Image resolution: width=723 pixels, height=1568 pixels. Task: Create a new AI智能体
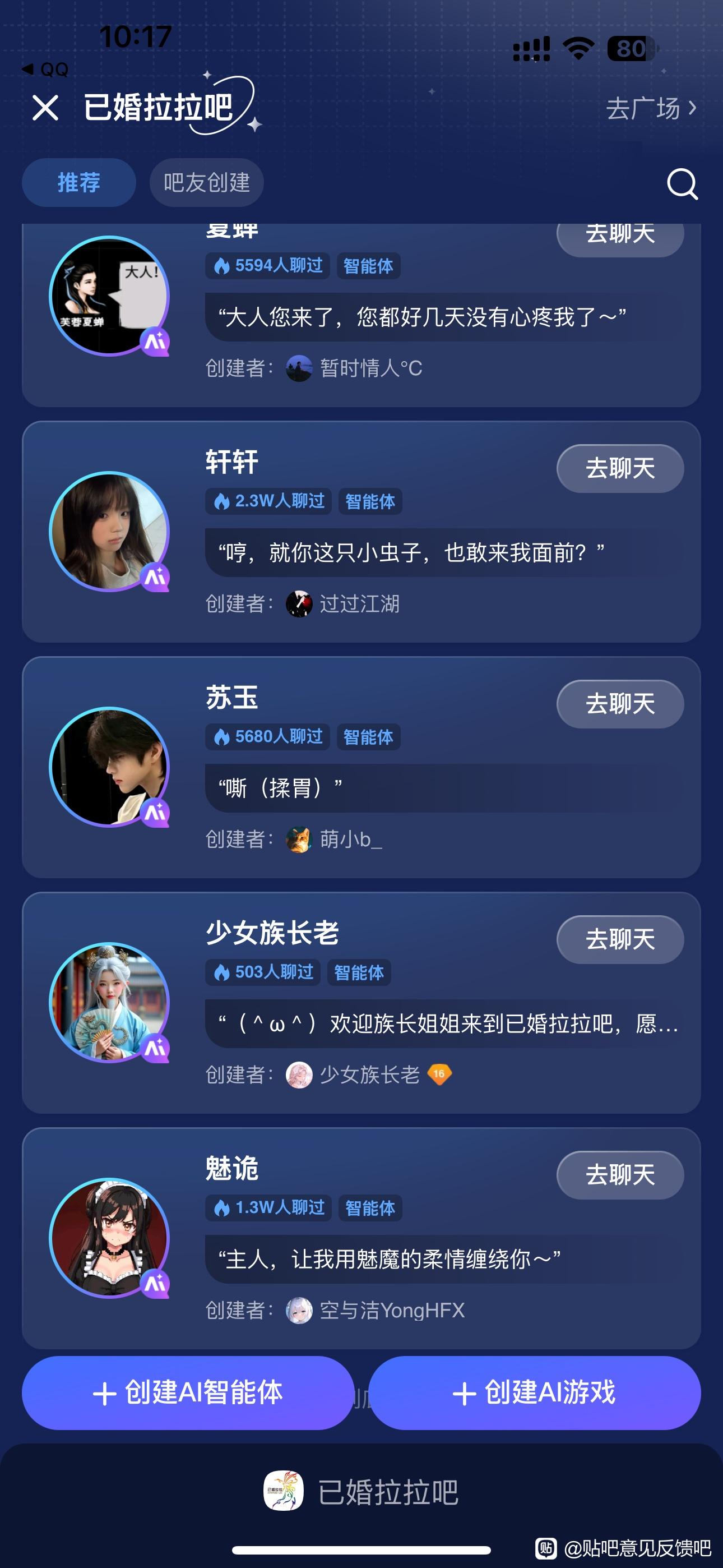coord(187,1392)
